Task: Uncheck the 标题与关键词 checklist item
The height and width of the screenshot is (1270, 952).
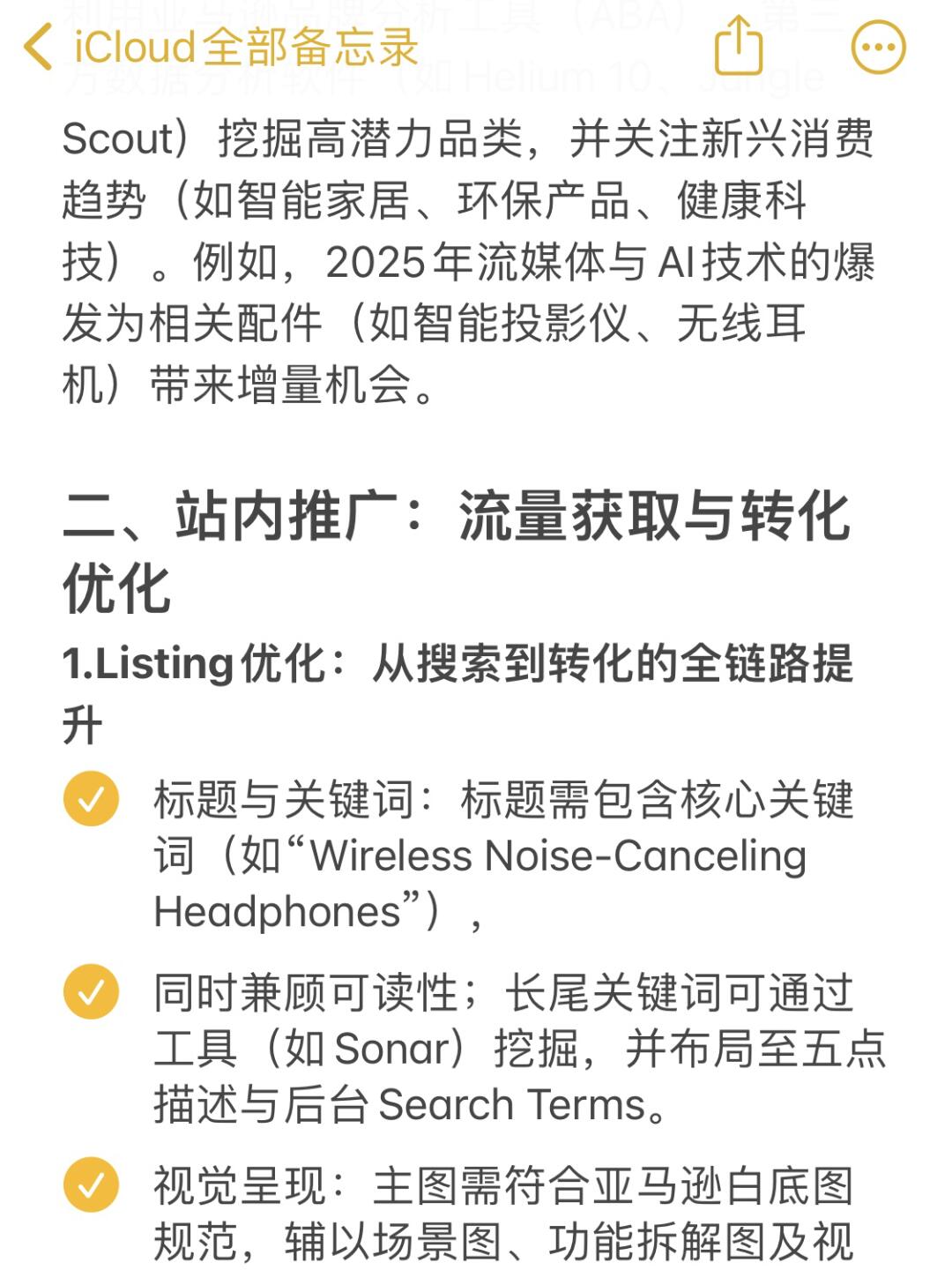Action: 91,799
